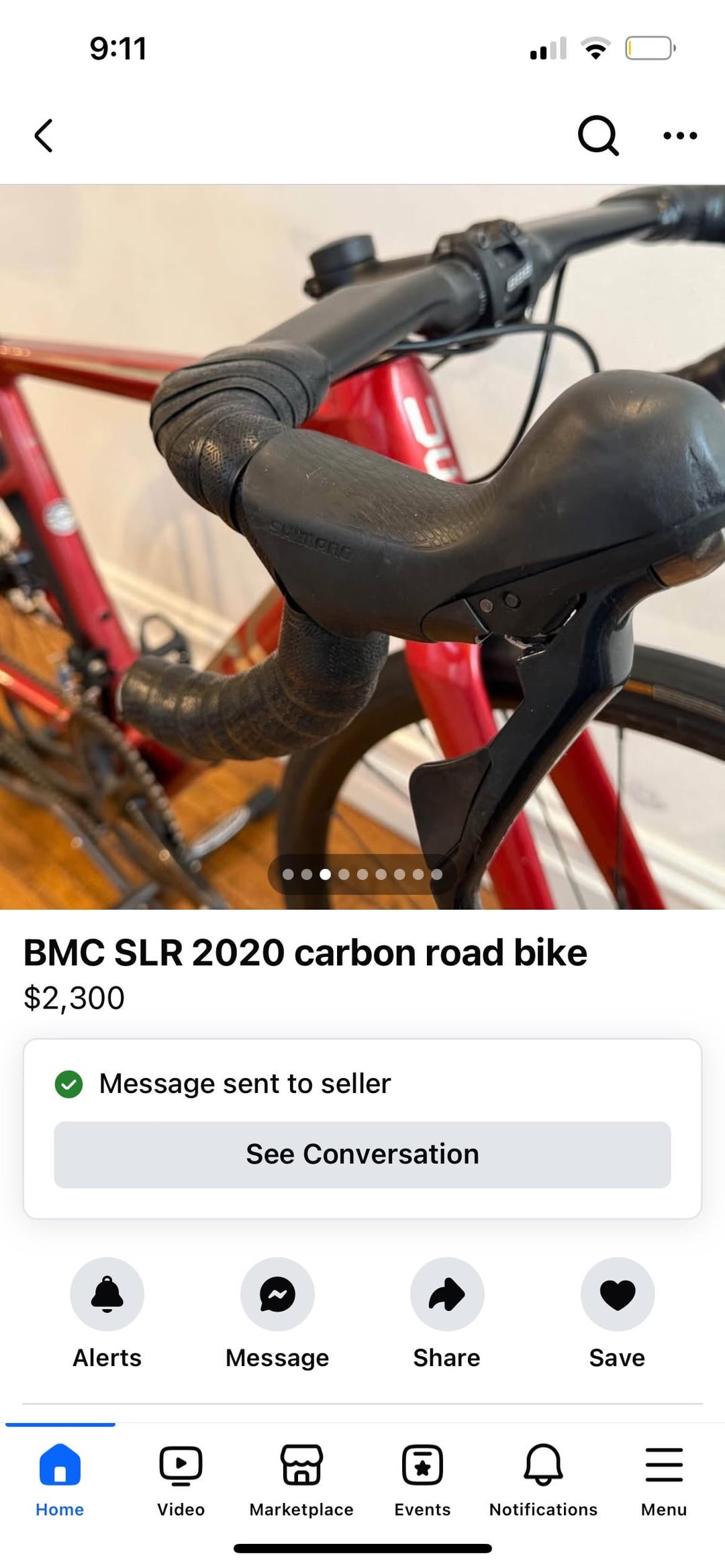
Task: Switch to the Marketplace tab
Action: pyautogui.click(x=301, y=1480)
